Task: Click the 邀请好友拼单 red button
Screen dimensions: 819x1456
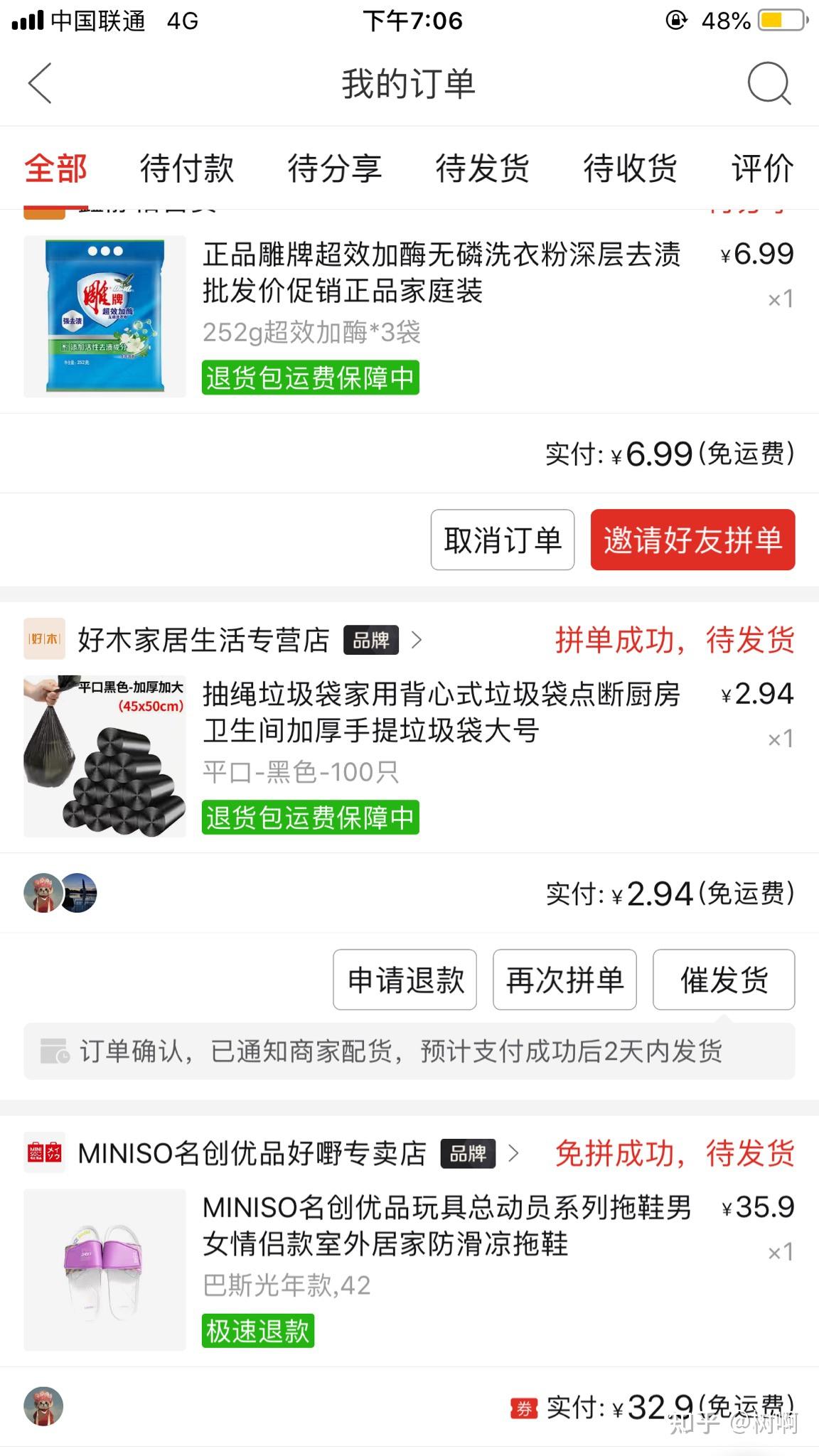Action: 692,540
